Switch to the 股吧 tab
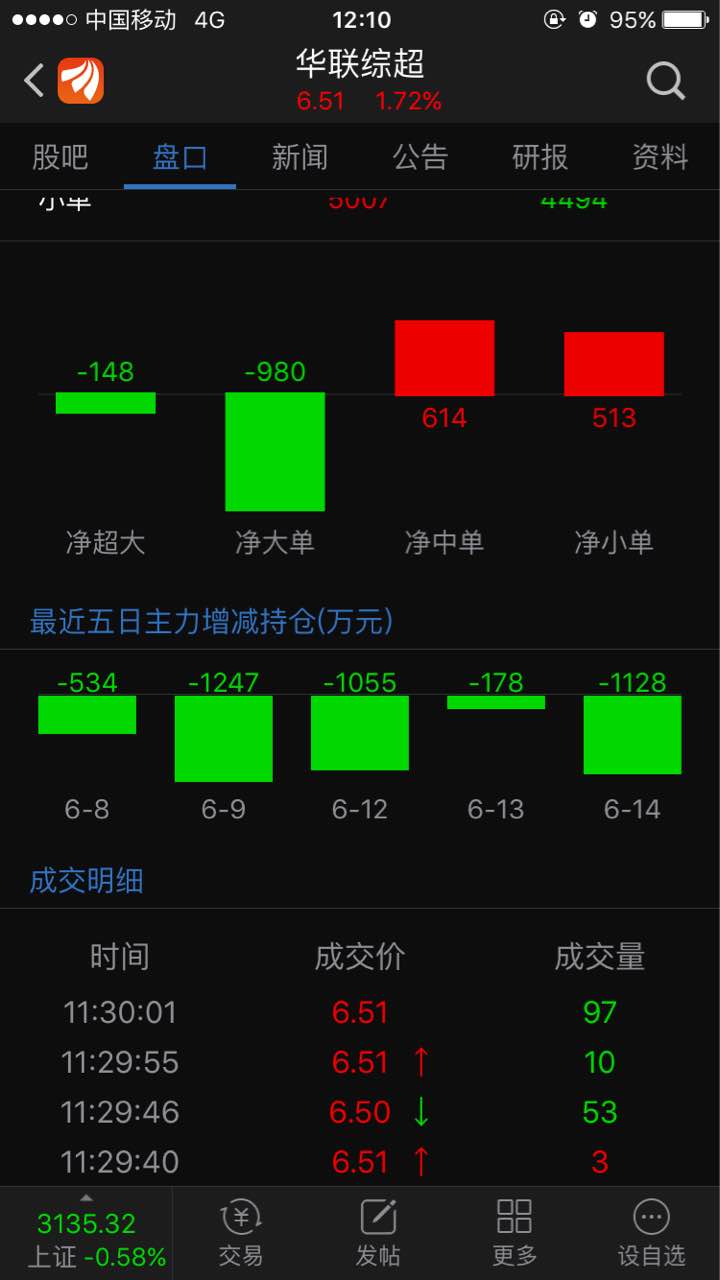720x1280 pixels. pyautogui.click(x=60, y=157)
